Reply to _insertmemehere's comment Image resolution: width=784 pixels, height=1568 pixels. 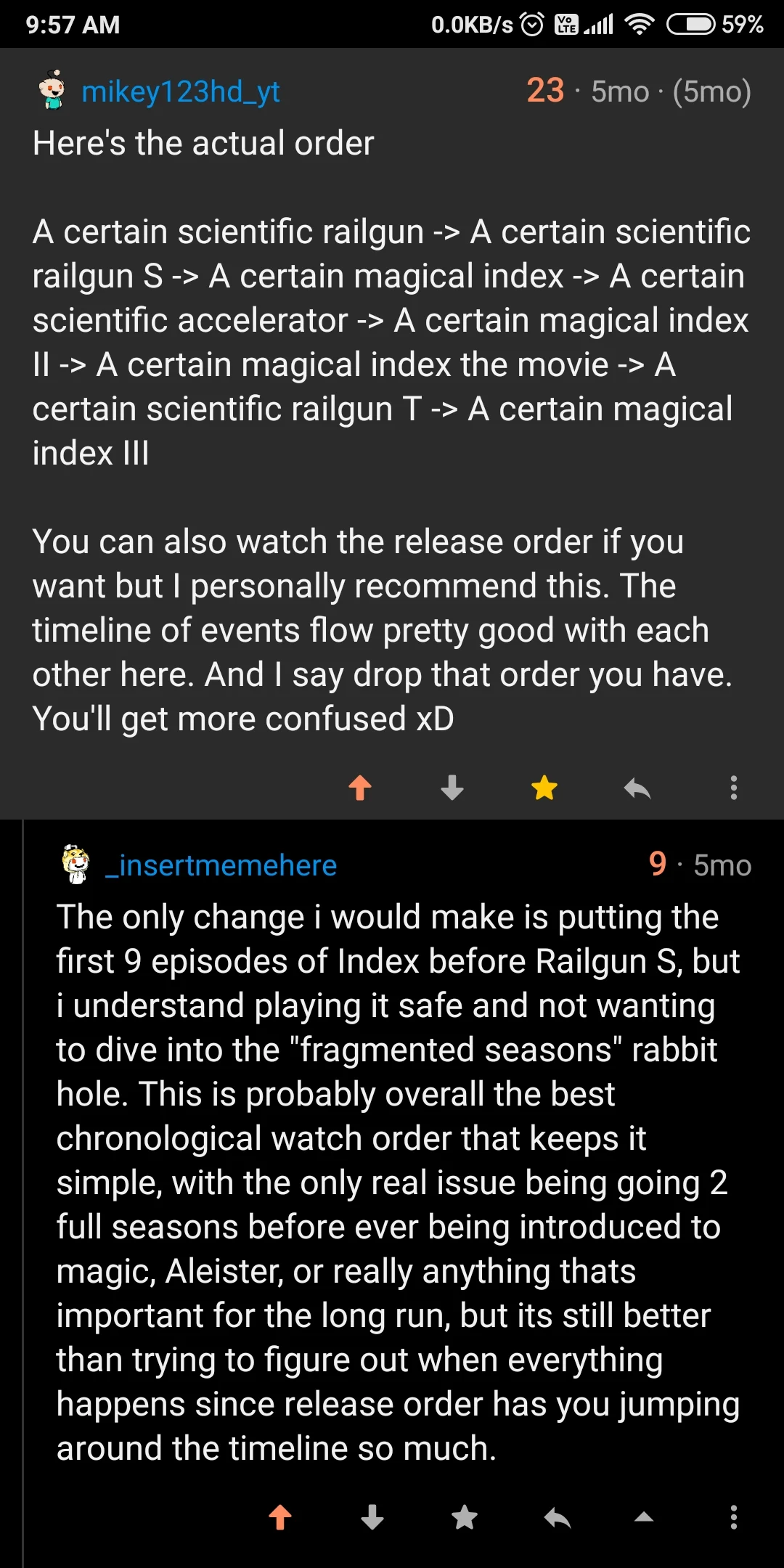(557, 1516)
